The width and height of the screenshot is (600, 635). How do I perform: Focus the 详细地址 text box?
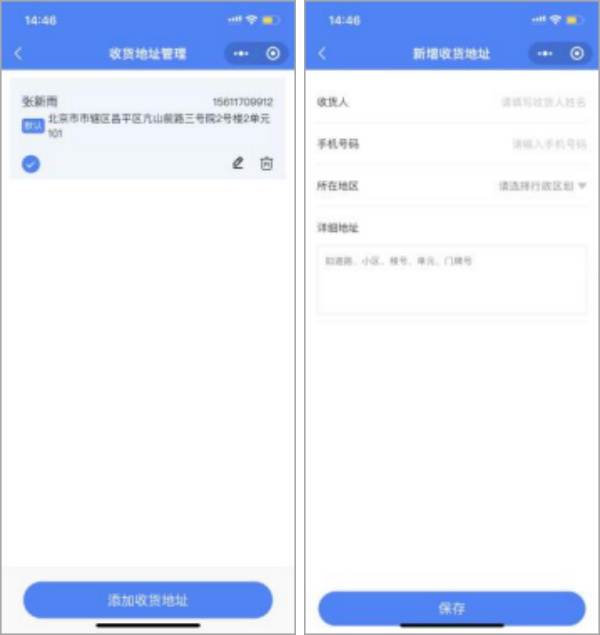[451, 279]
